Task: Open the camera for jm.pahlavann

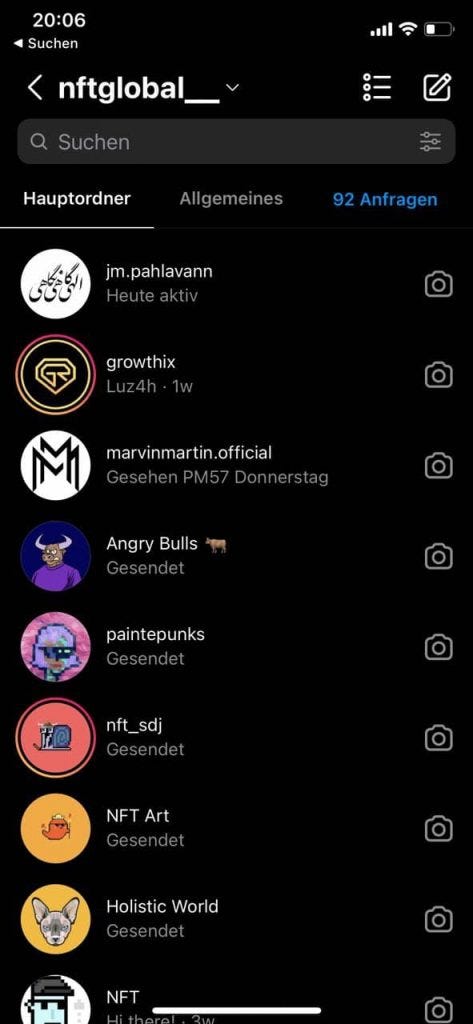Action: point(438,284)
